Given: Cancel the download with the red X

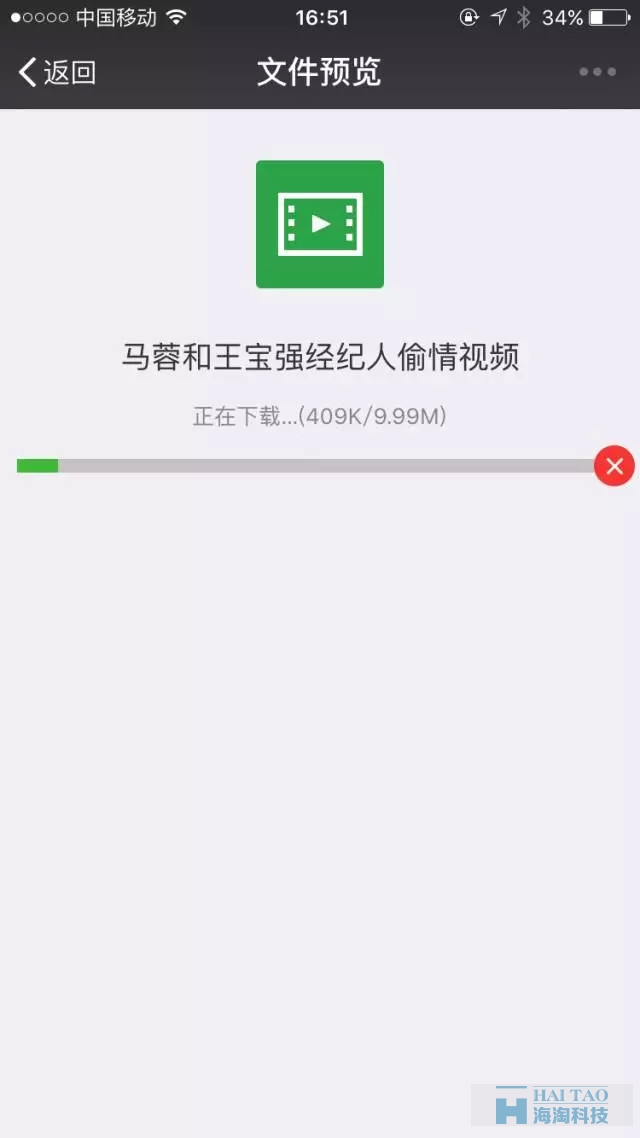Looking at the screenshot, I should coord(615,466).
